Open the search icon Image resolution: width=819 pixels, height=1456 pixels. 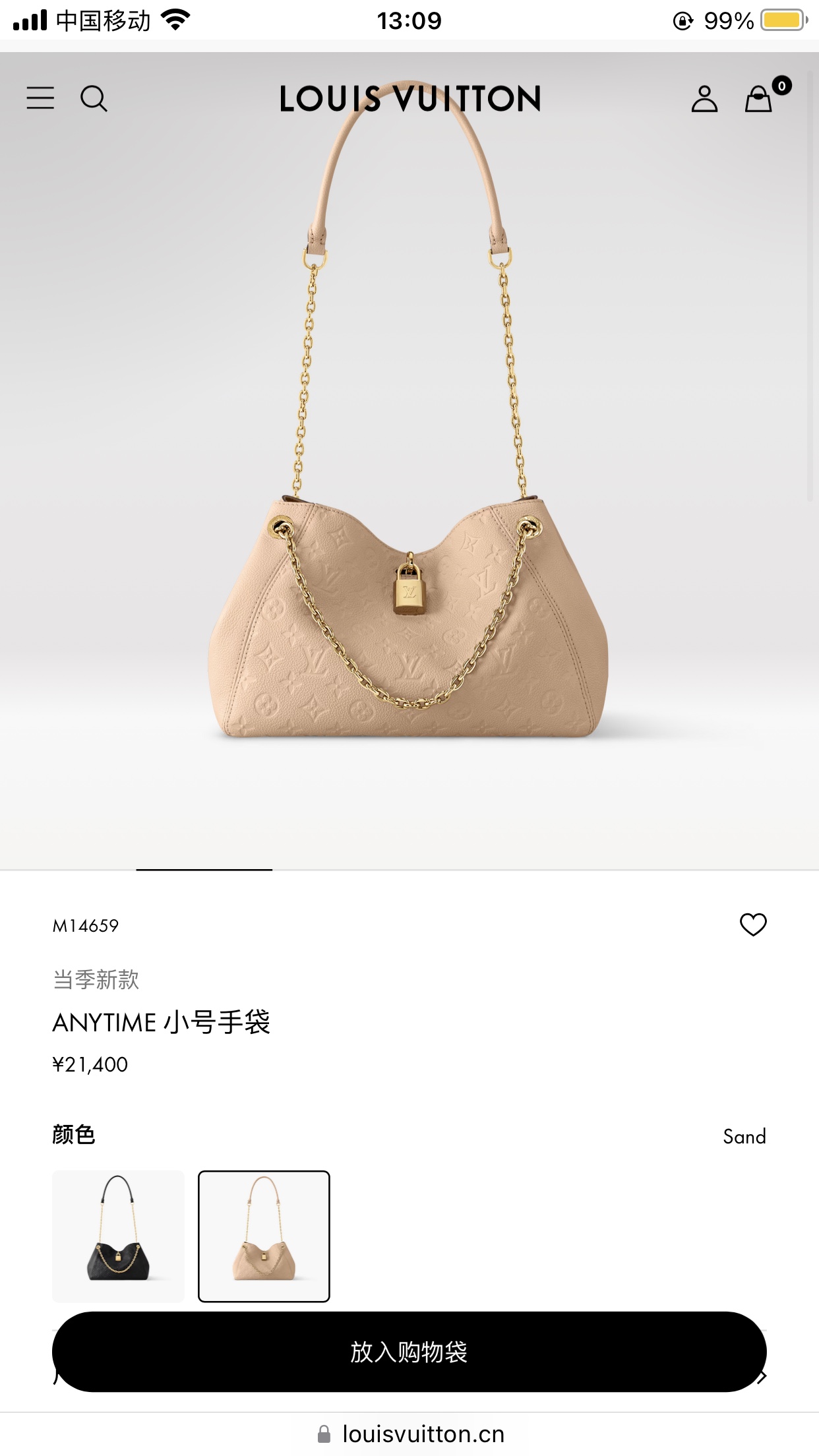(x=94, y=99)
